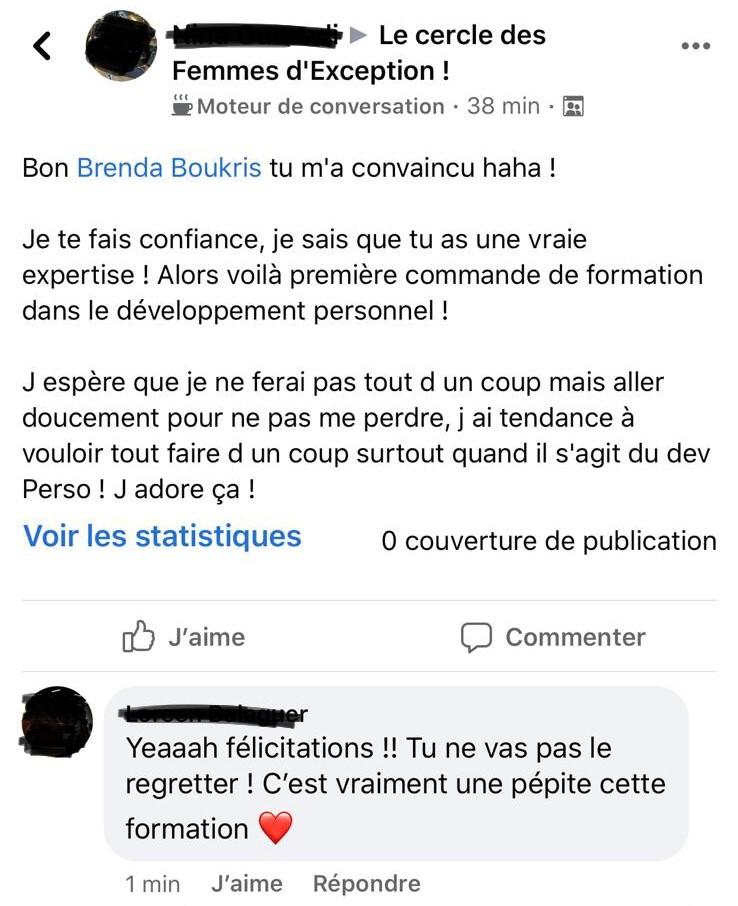Open Brenda Boukris's tagged profile
738x906 pixels.
169,167
